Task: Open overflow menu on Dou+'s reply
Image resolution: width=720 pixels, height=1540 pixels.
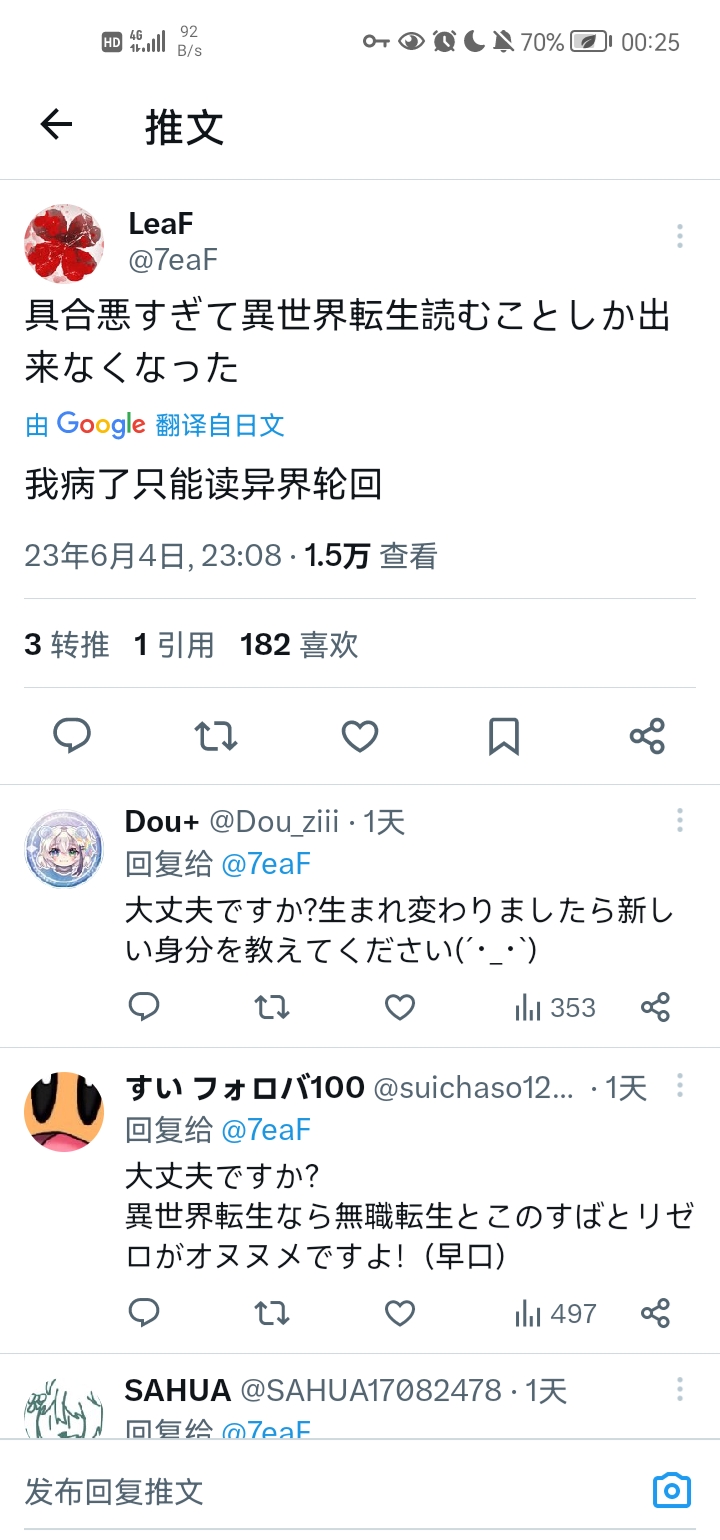Action: (679, 821)
